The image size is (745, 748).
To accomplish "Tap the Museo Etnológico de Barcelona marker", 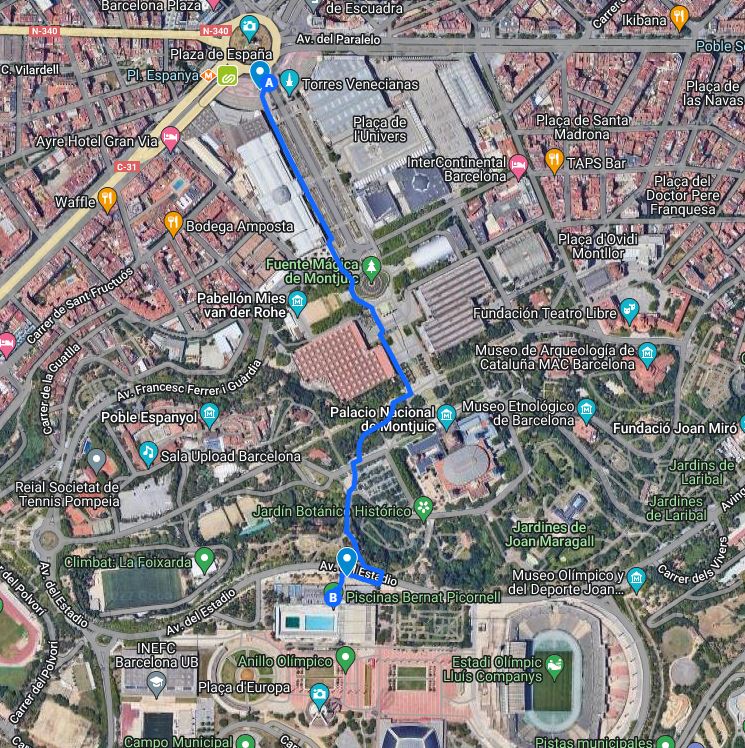I will pos(586,409).
